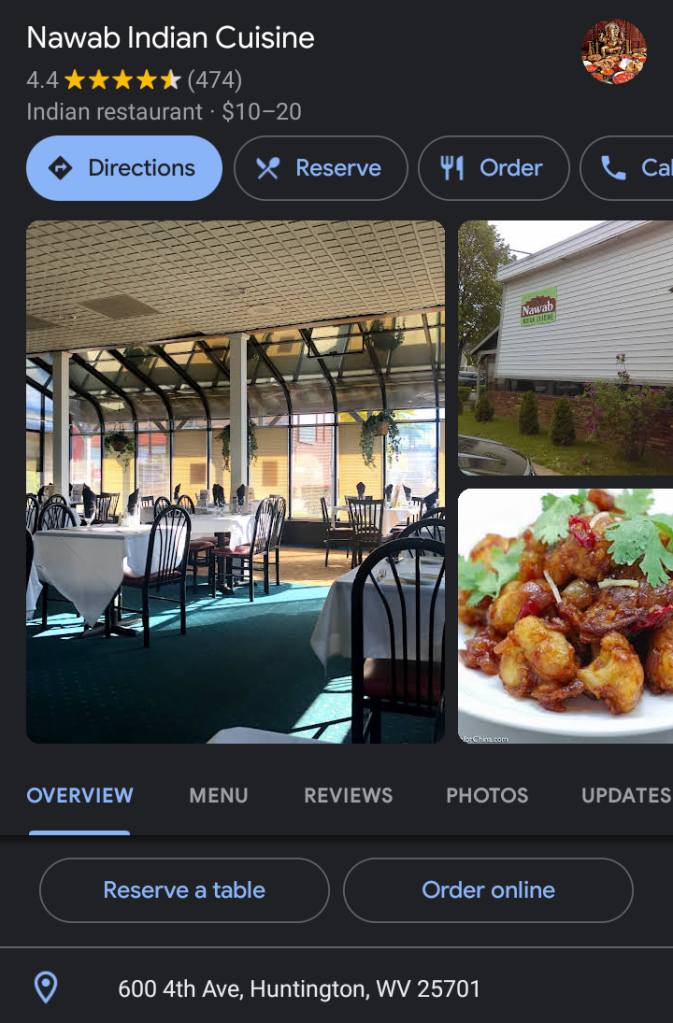Go to the Photos tab

pos(487,796)
